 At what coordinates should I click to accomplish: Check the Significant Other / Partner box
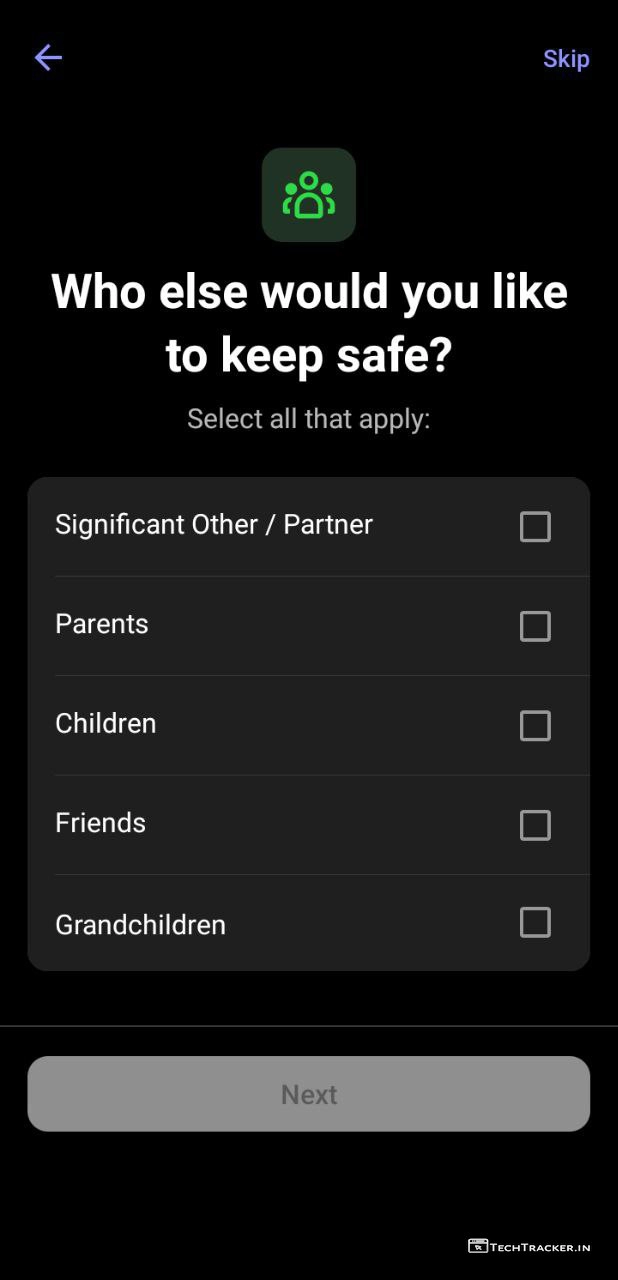click(535, 527)
